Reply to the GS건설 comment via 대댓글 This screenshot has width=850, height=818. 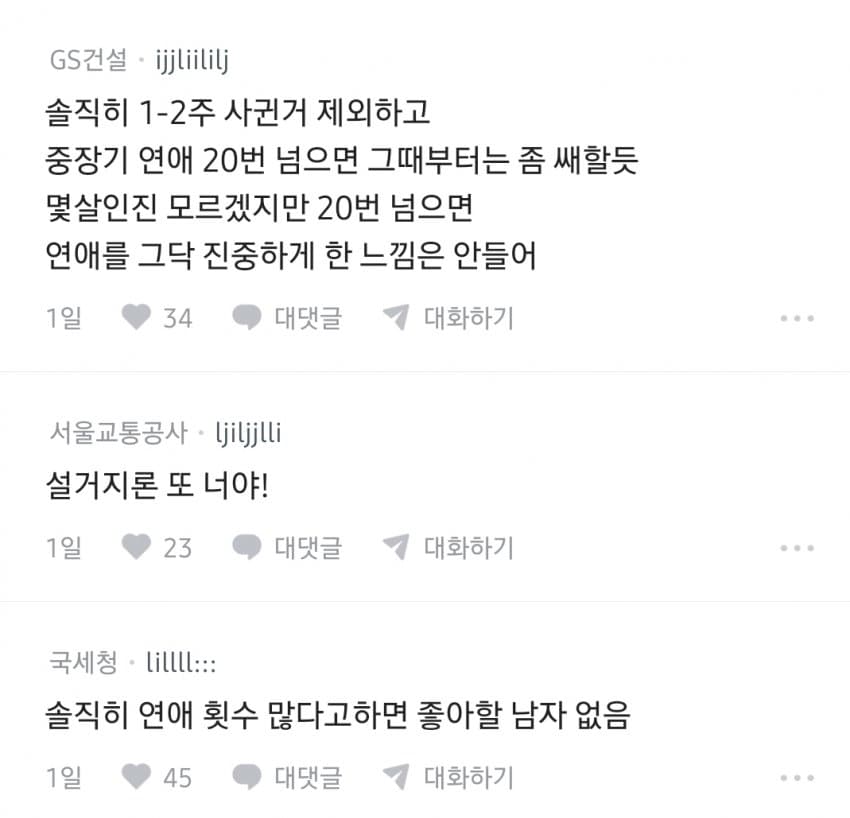click(288, 319)
